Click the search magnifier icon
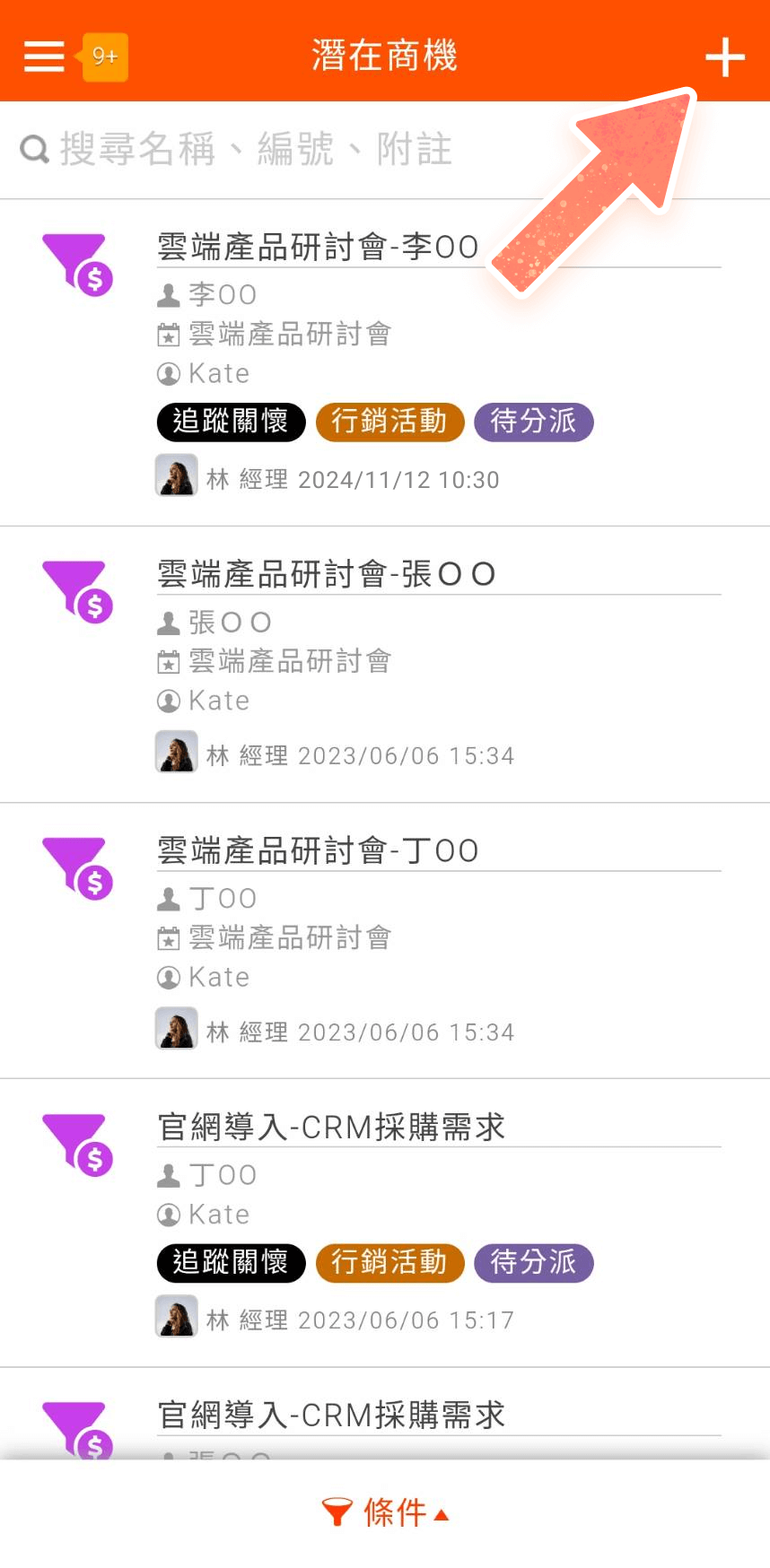This screenshot has width=770, height=1568. [x=34, y=149]
